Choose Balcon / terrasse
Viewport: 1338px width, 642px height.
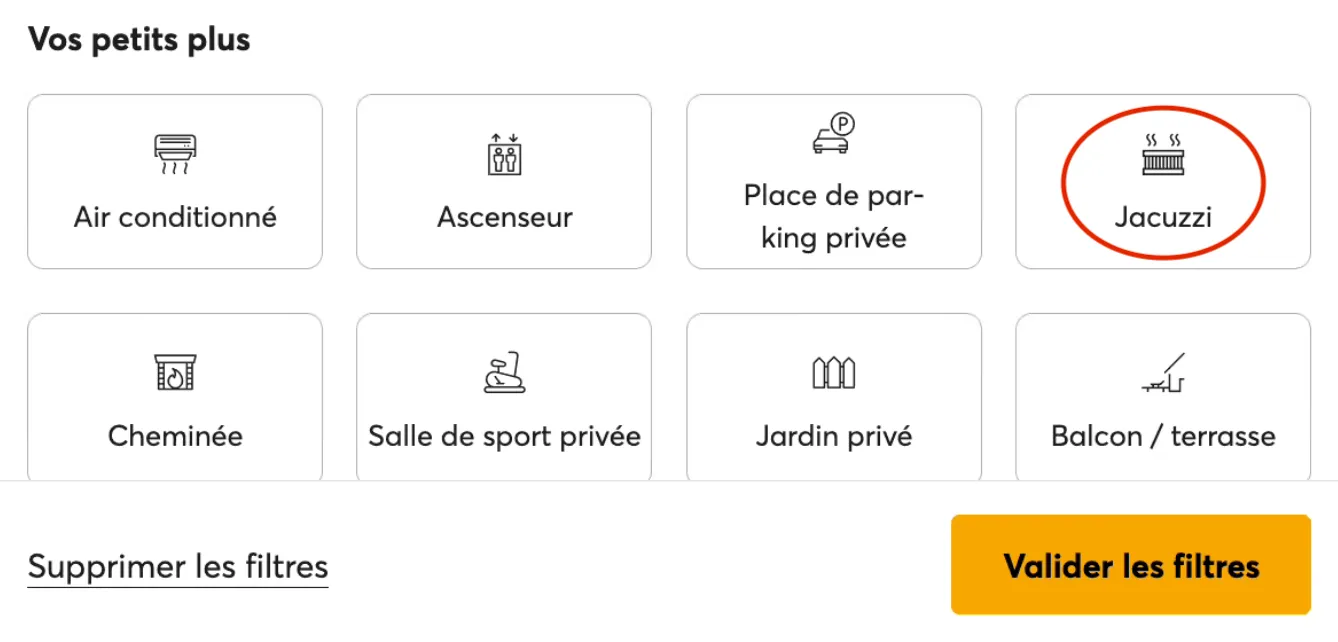coord(1162,400)
